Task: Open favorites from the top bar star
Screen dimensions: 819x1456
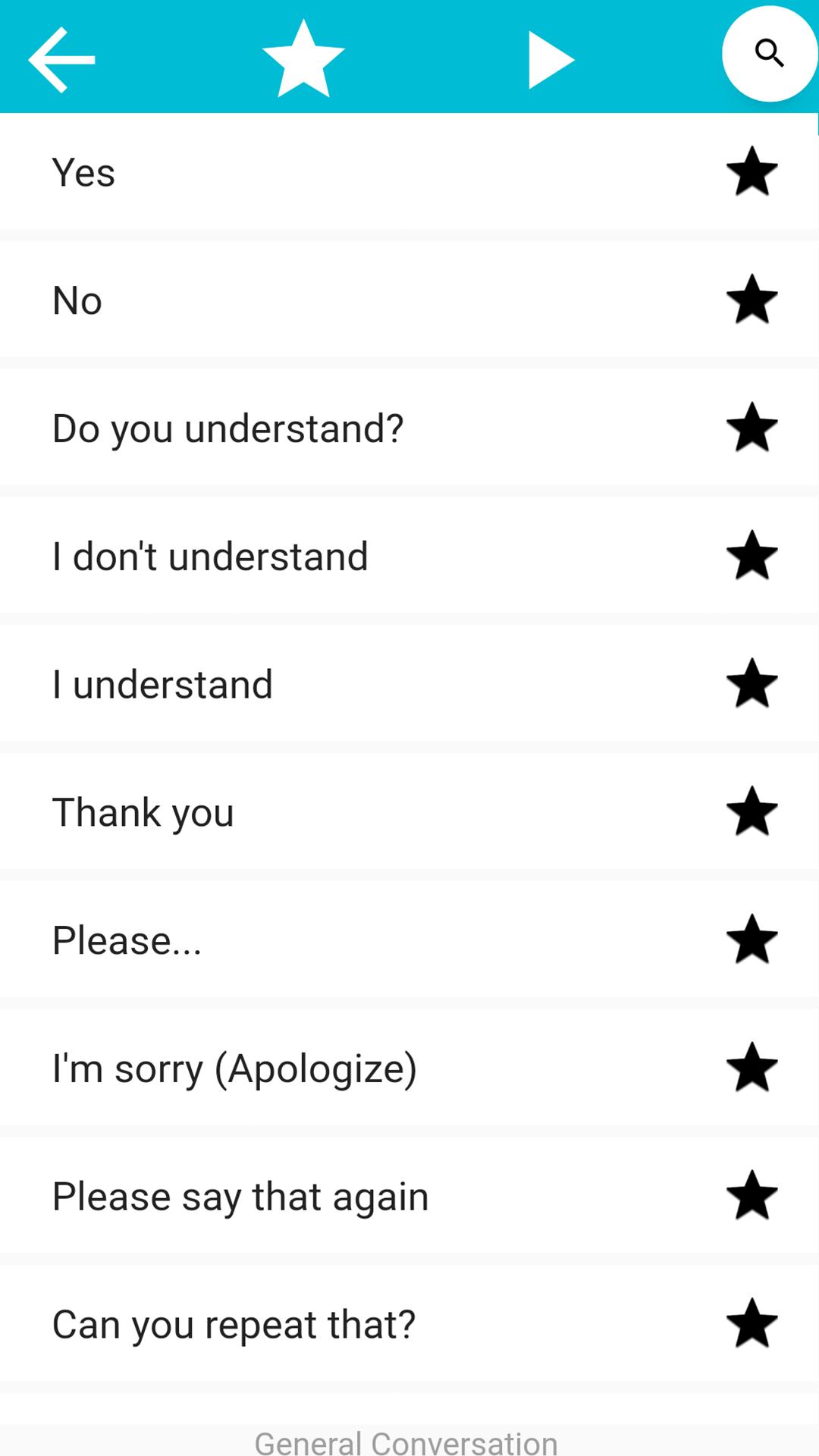Action: tap(303, 58)
